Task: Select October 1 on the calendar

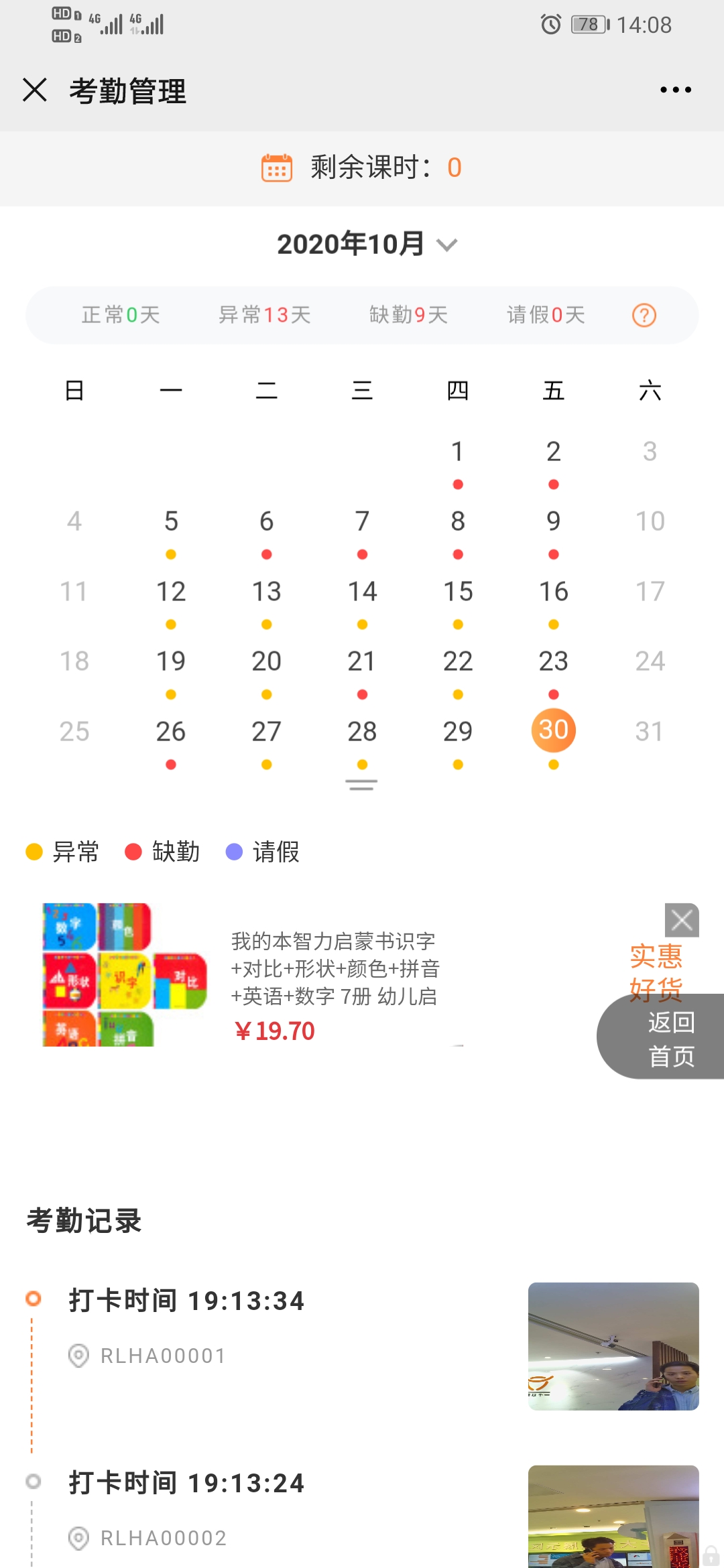Action: (x=457, y=452)
